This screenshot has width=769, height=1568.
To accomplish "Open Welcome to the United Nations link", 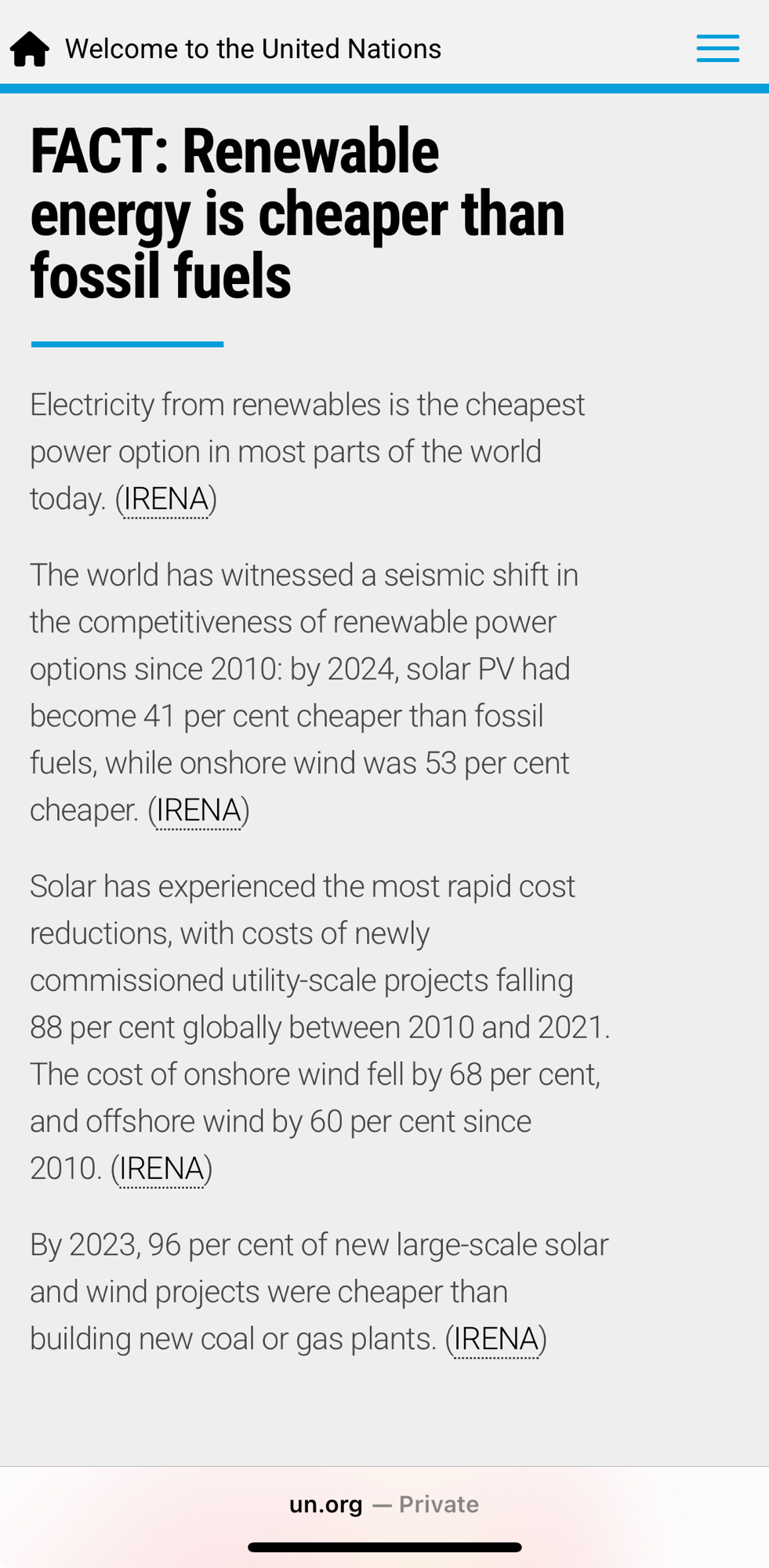I will 252,49.
